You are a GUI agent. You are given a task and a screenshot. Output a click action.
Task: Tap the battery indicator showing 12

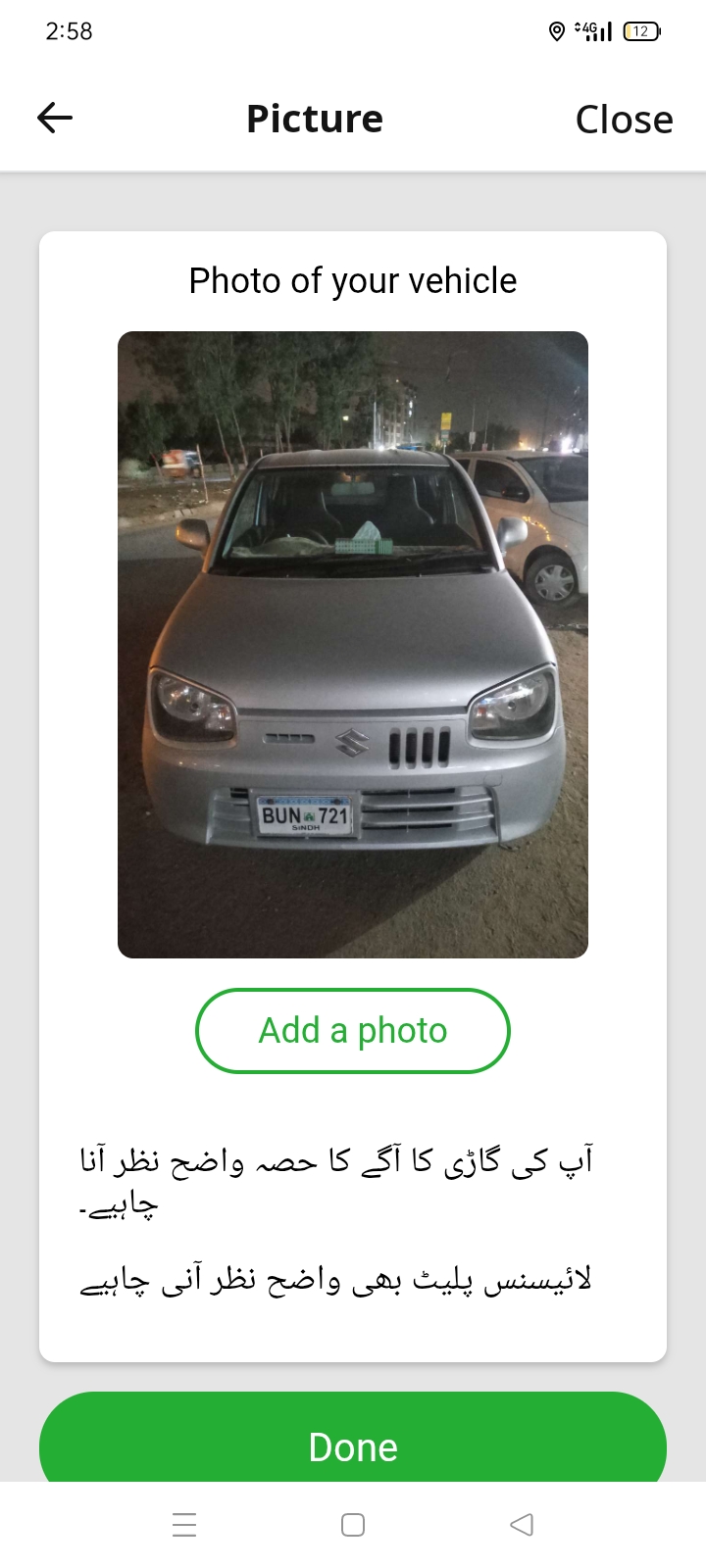(x=642, y=32)
